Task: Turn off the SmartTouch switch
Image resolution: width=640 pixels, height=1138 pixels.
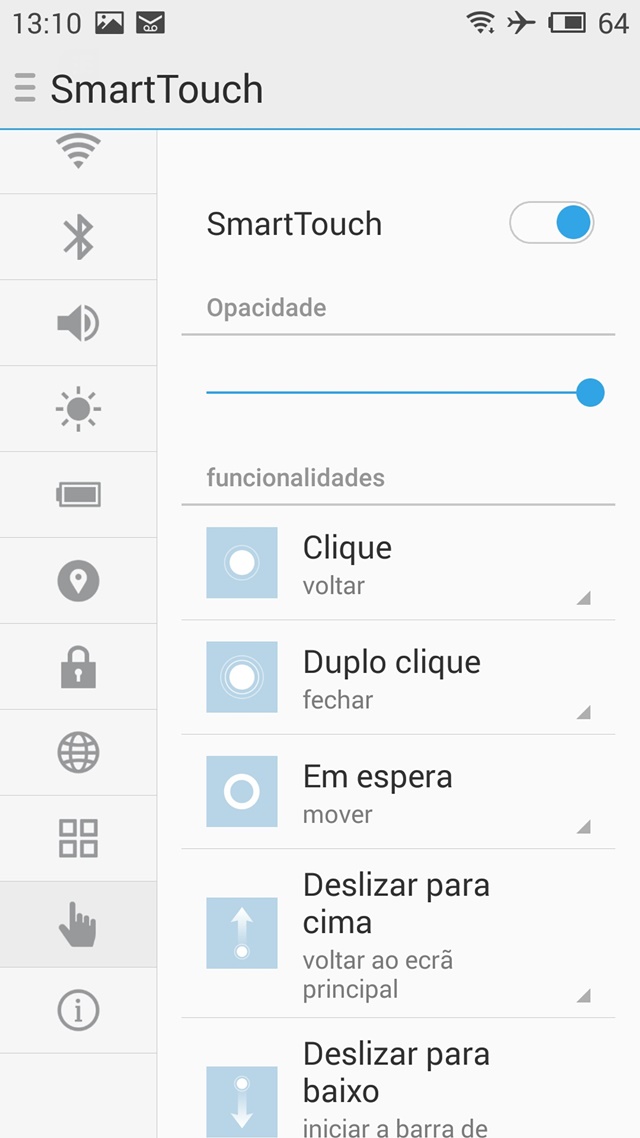Action: 551,222
